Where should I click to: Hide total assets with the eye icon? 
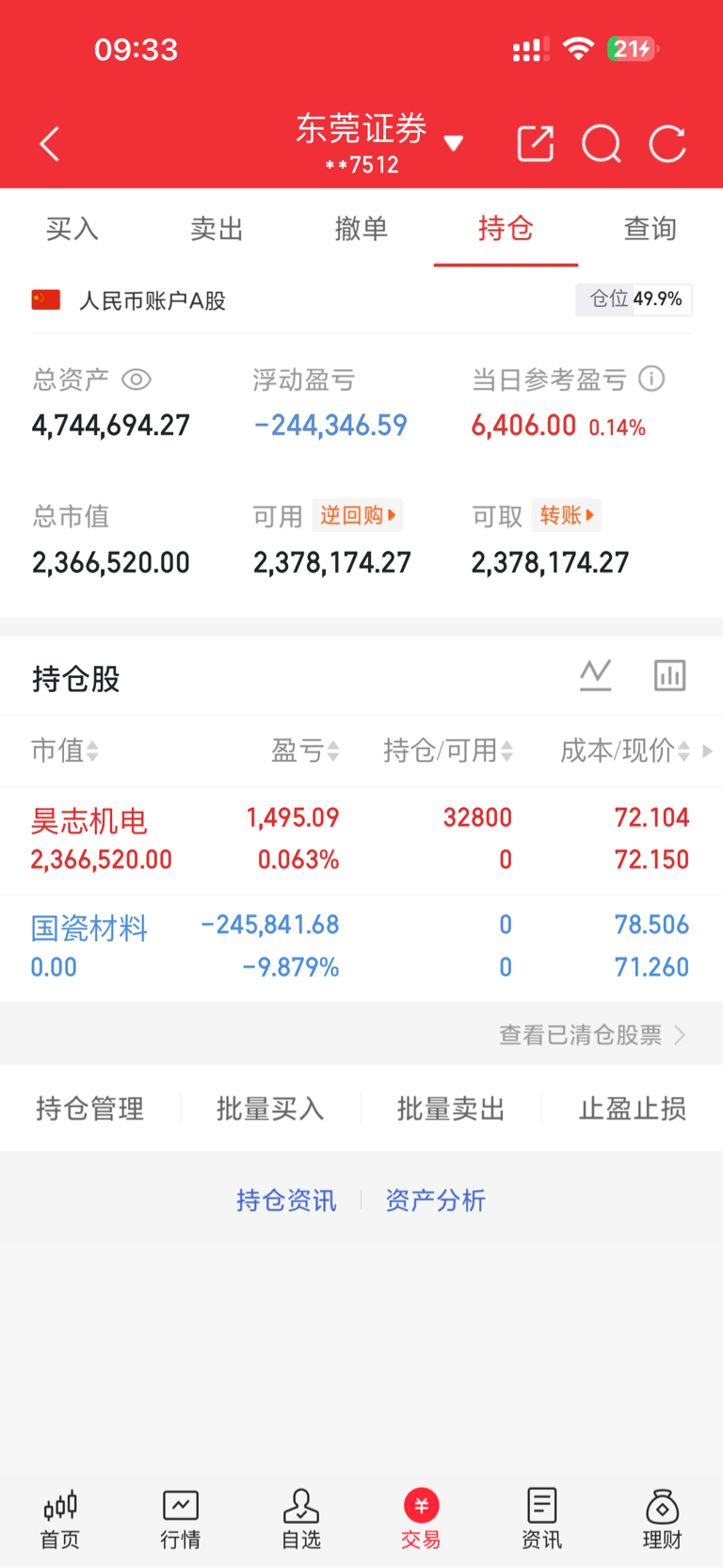137,380
